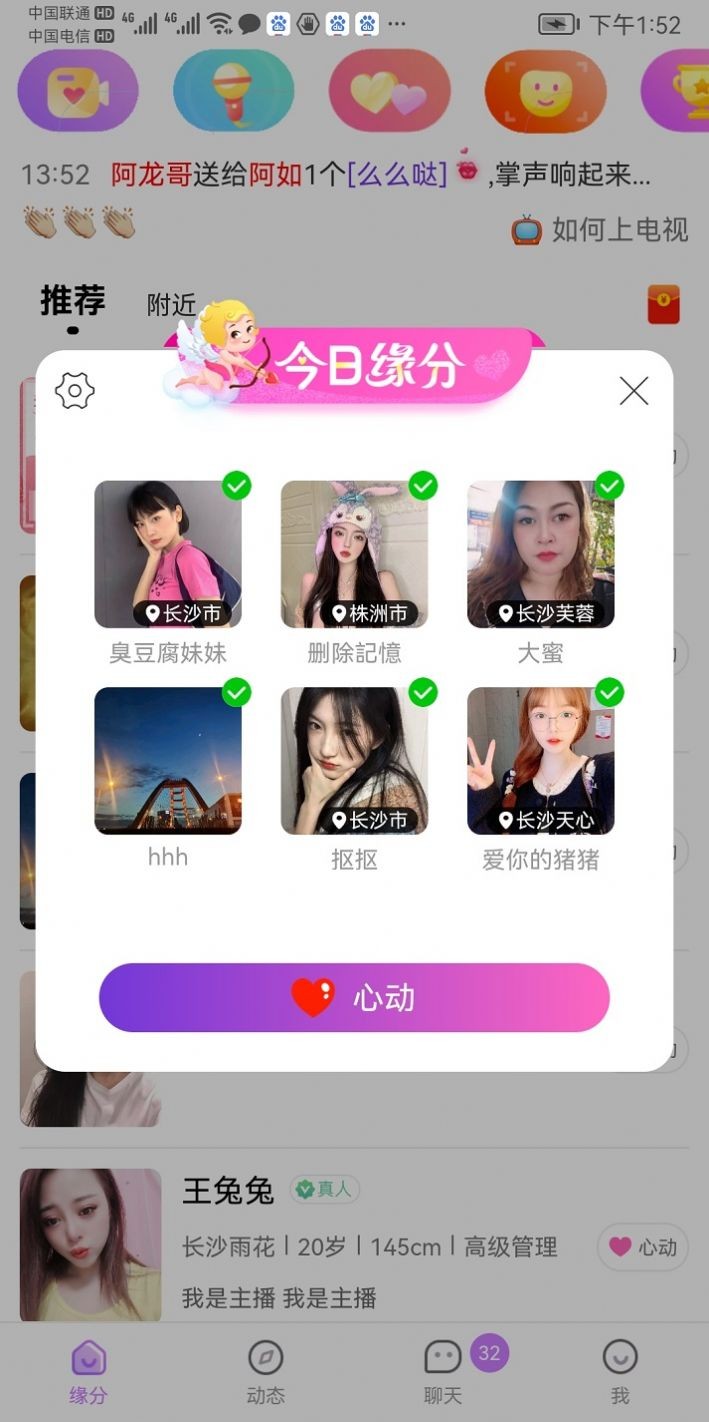Go to the 我 profile tab
Screen dimensions: 709x1422
[x=620, y=1372]
